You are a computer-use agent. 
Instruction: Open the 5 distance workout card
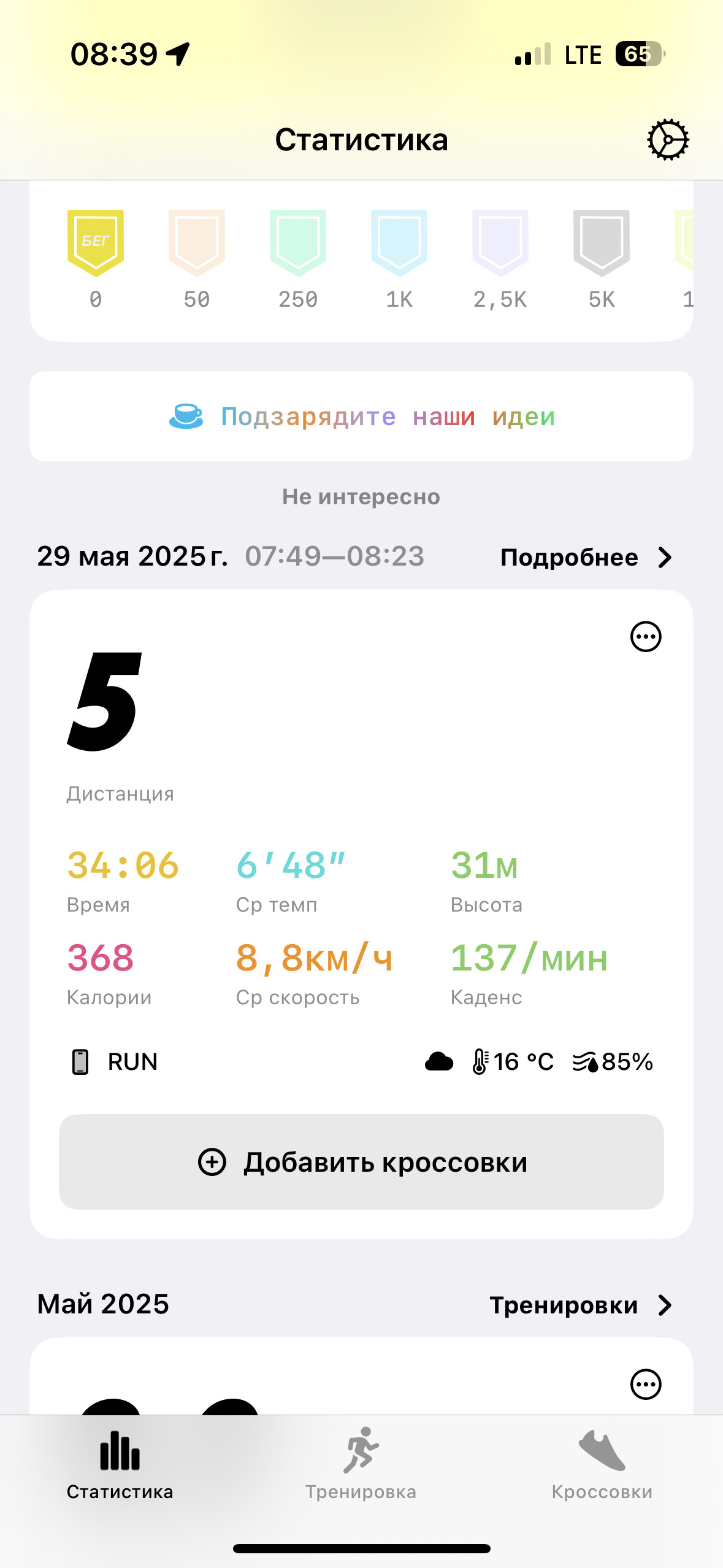[x=361, y=914]
